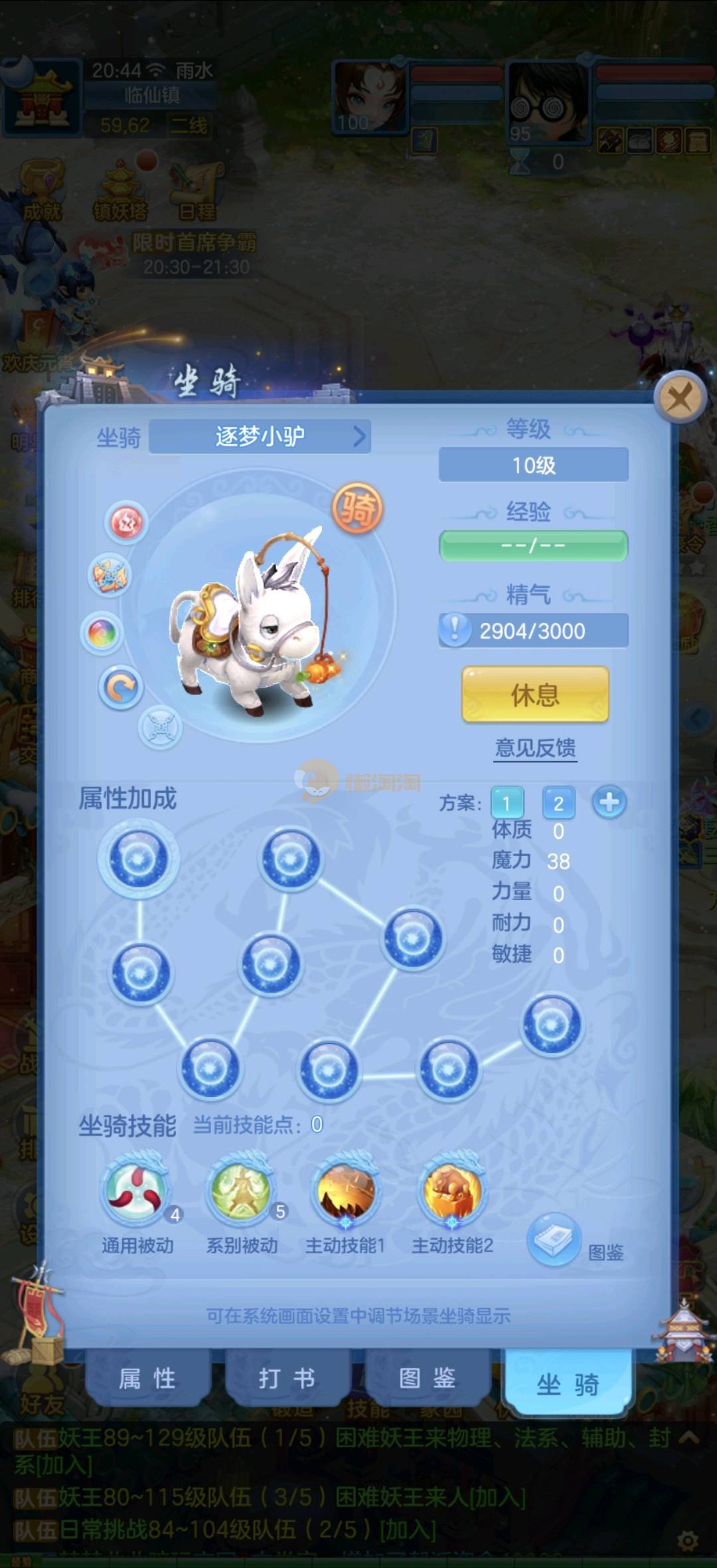Open the 意见反馈 feedback link
The image size is (717, 1568).
point(535,748)
